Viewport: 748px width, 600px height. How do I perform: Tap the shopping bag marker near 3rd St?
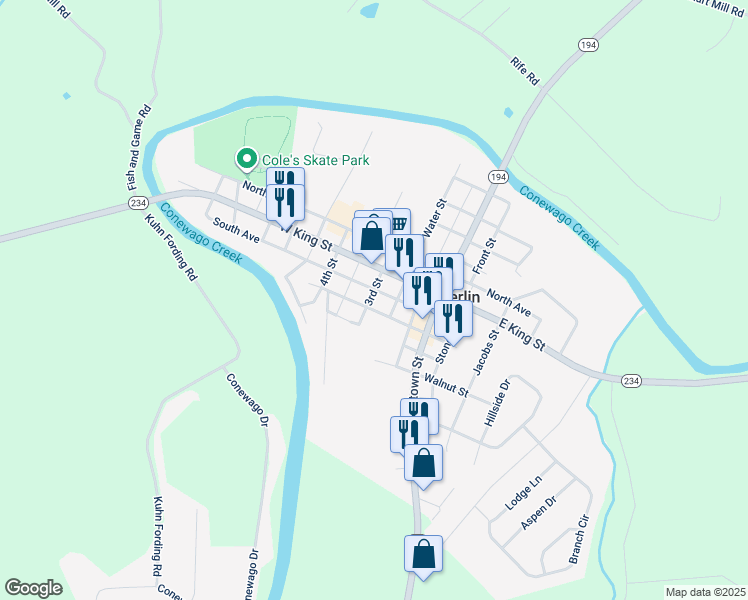pos(371,239)
